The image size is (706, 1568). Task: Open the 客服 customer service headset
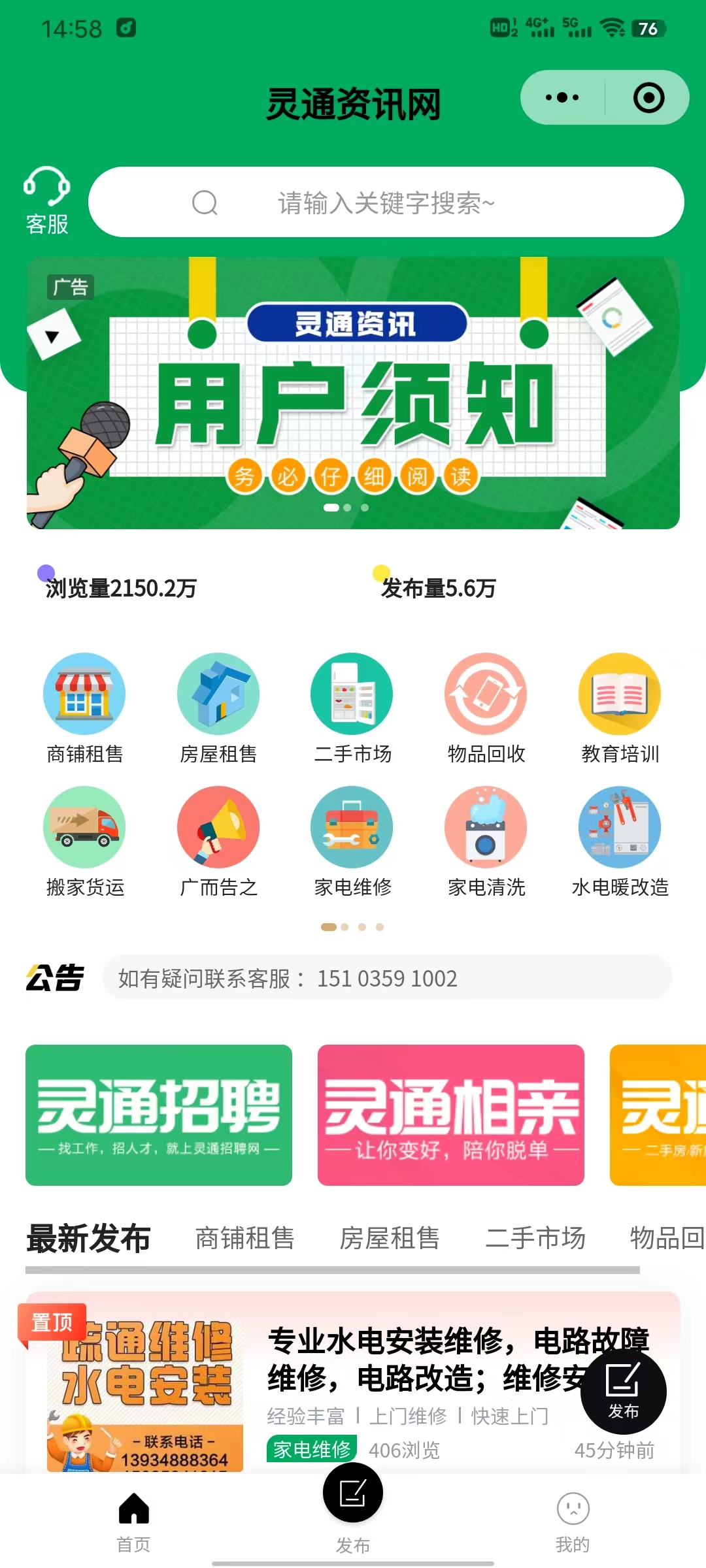pos(46,201)
